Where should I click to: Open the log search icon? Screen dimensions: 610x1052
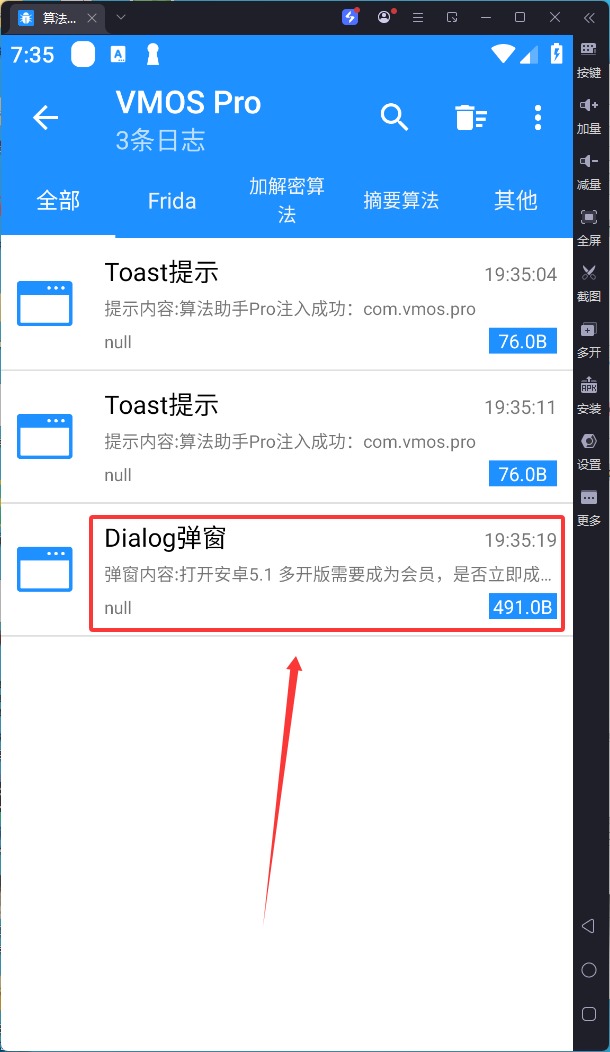(x=394, y=117)
